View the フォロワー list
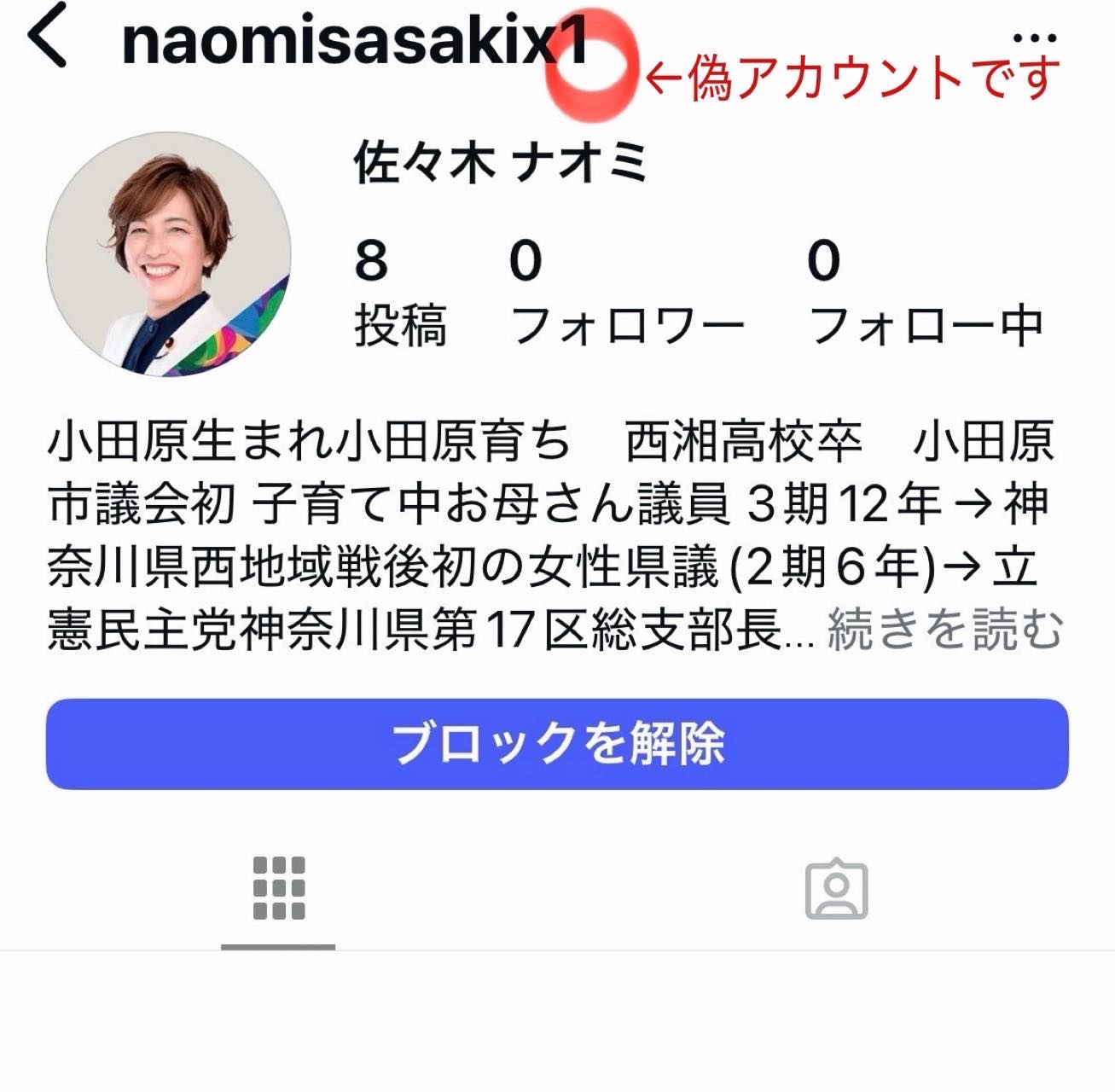The height and width of the screenshot is (1092, 1115). pyautogui.click(x=627, y=294)
